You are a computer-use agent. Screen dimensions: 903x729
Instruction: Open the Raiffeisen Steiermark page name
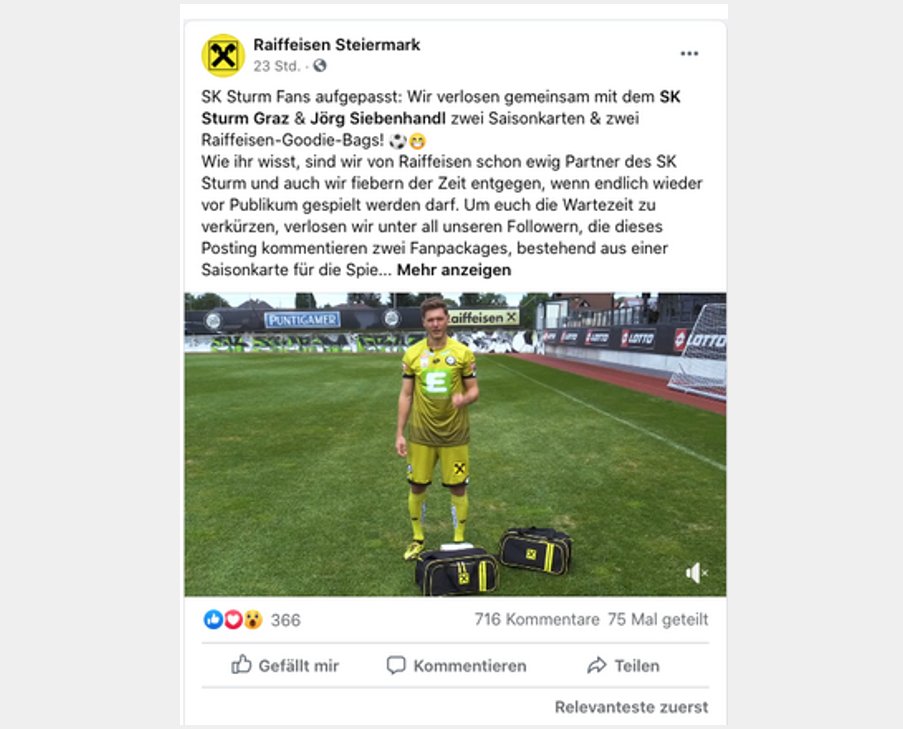tap(336, 45)
